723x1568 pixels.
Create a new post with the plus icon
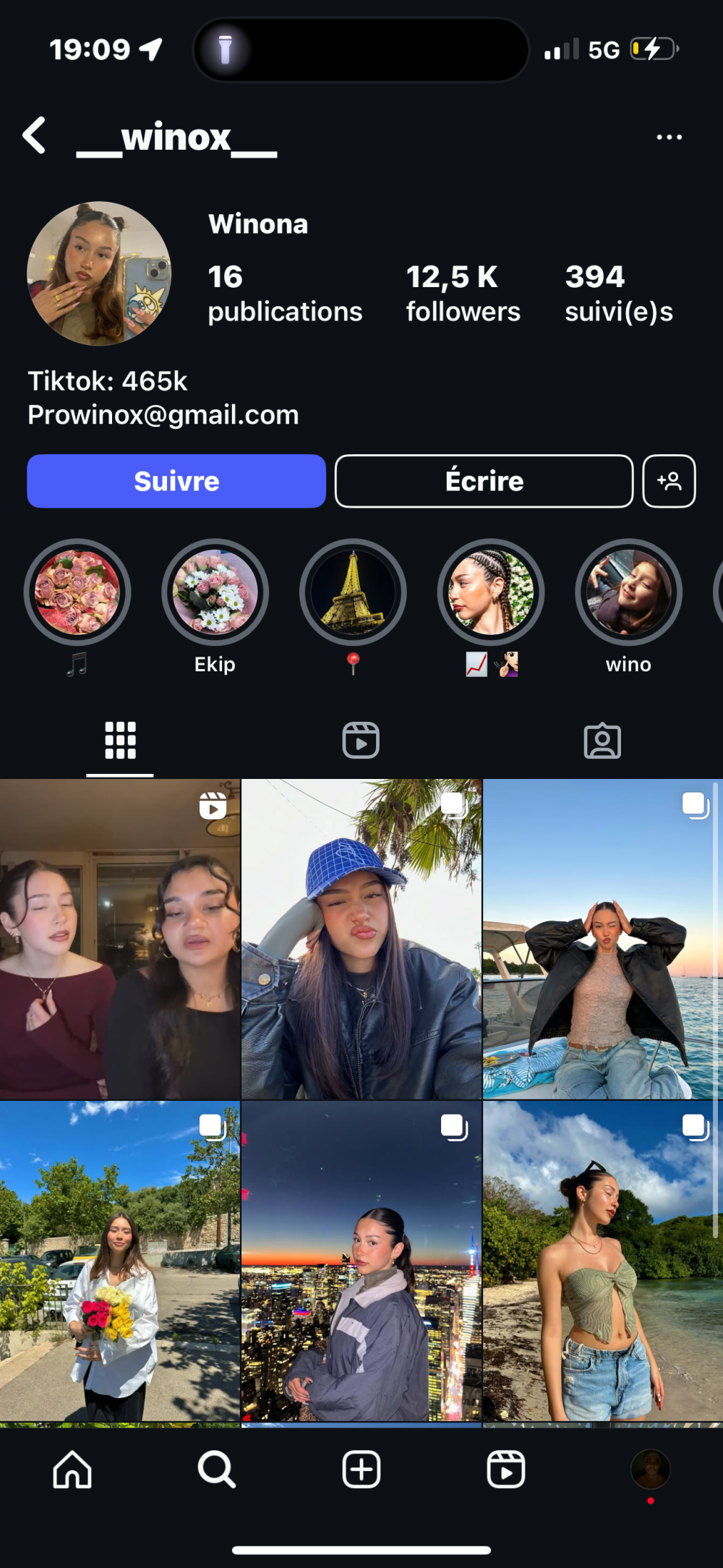click(361, 1470)
